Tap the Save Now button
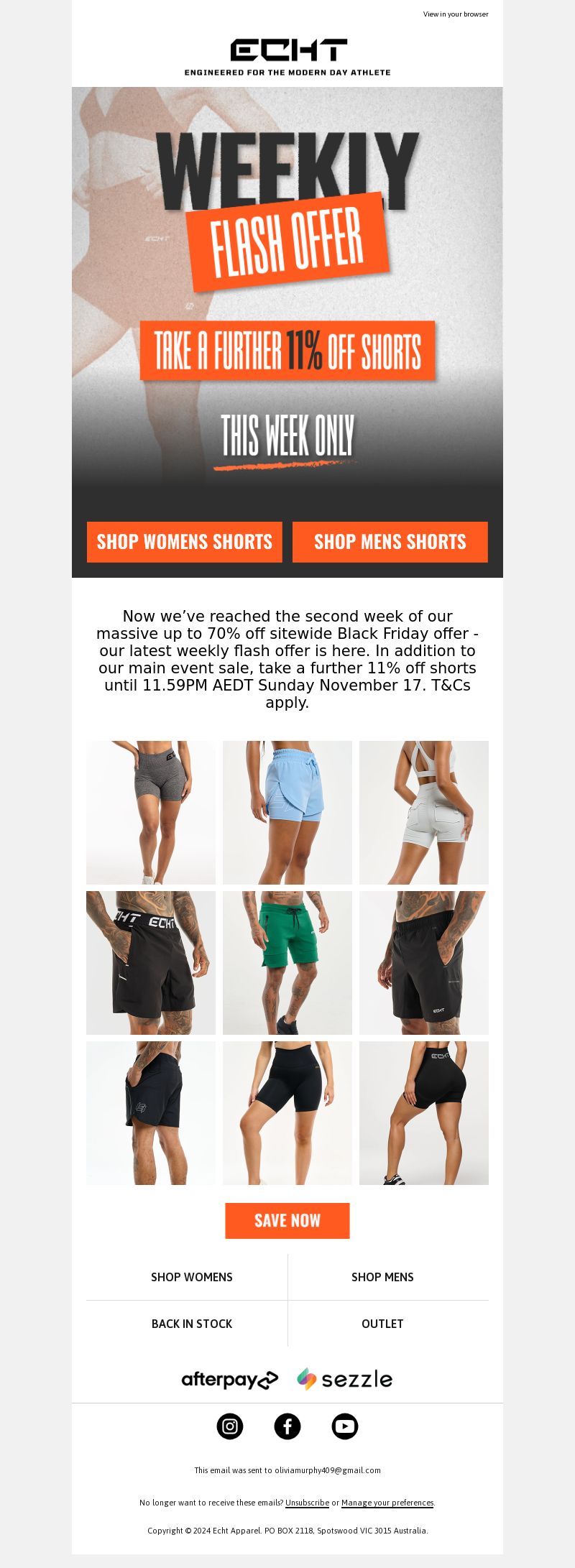This screenshot has height=1568, width=575. point(287,1220)
